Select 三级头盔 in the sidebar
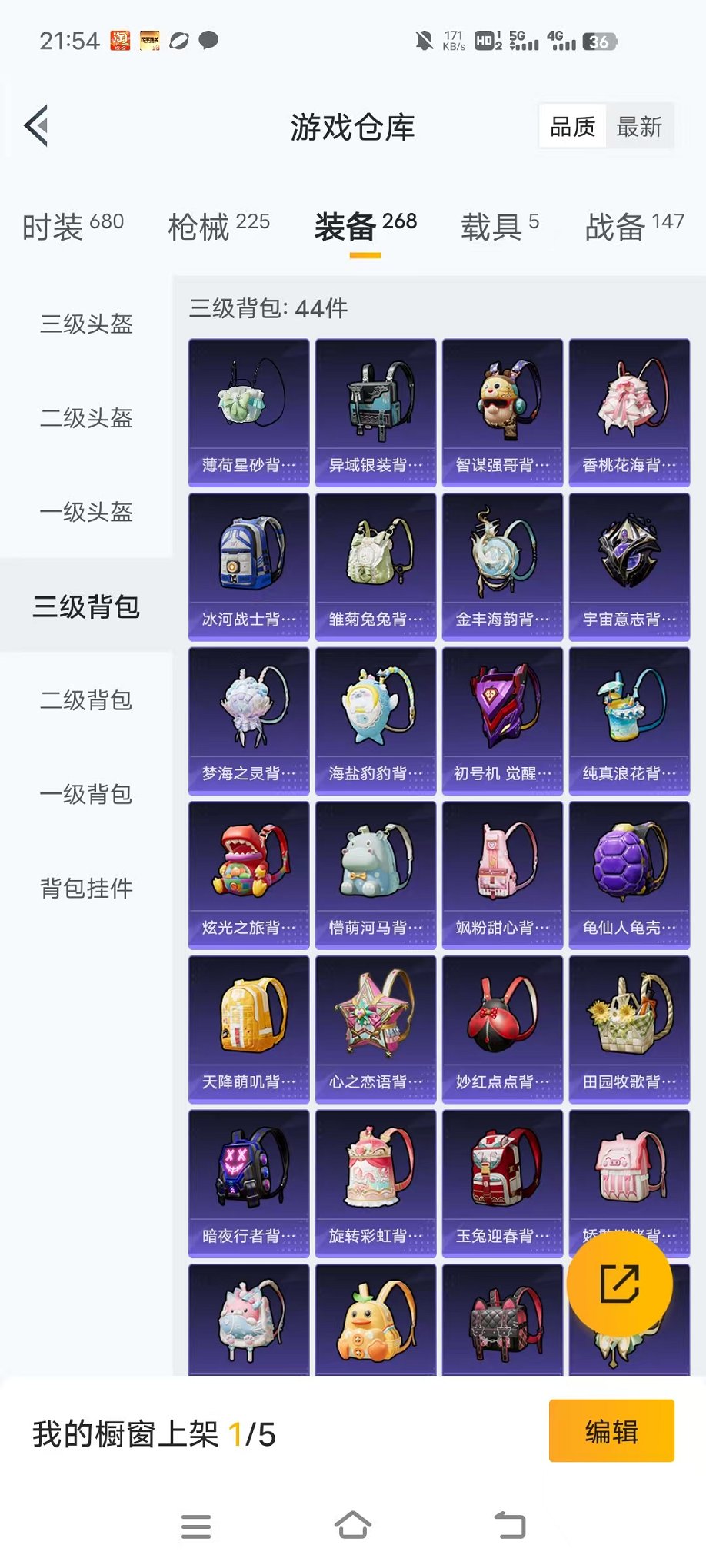 (x=86, y=324)
